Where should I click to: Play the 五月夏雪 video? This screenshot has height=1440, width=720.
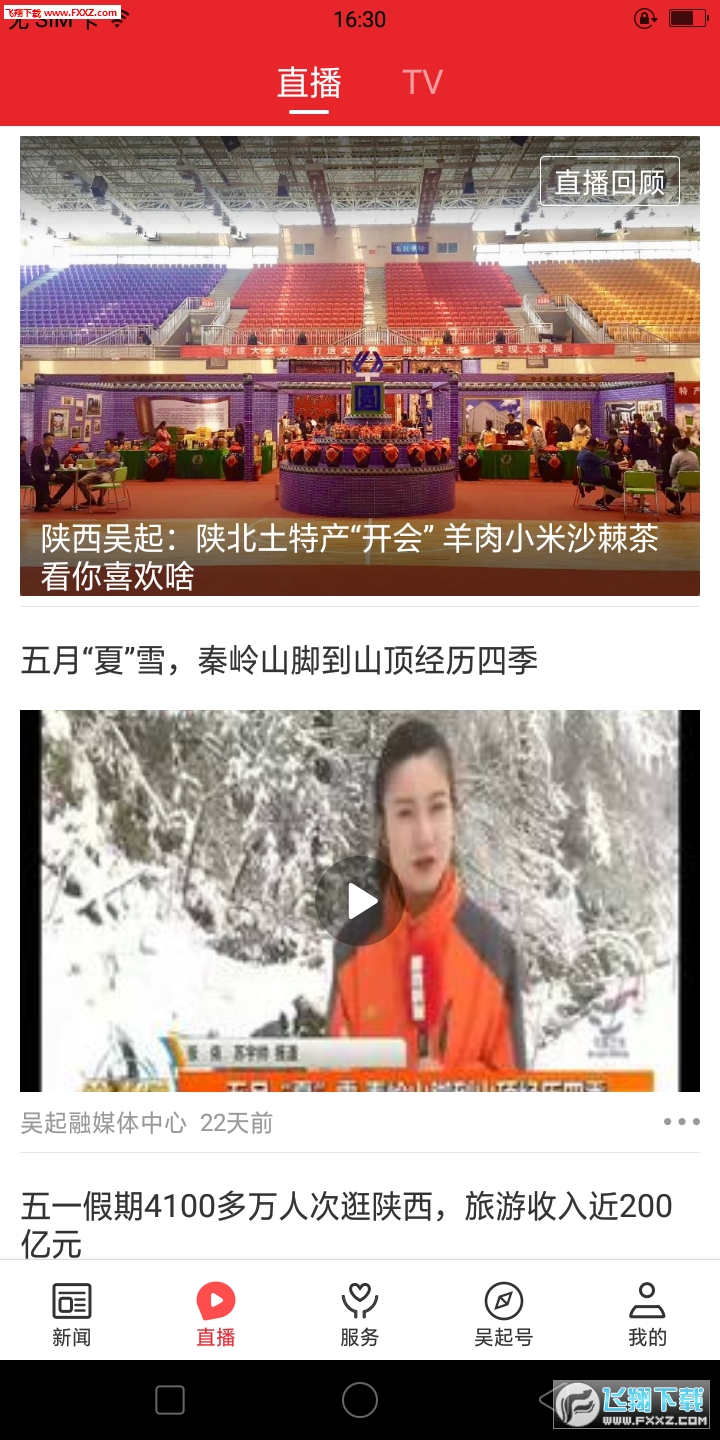360,901
